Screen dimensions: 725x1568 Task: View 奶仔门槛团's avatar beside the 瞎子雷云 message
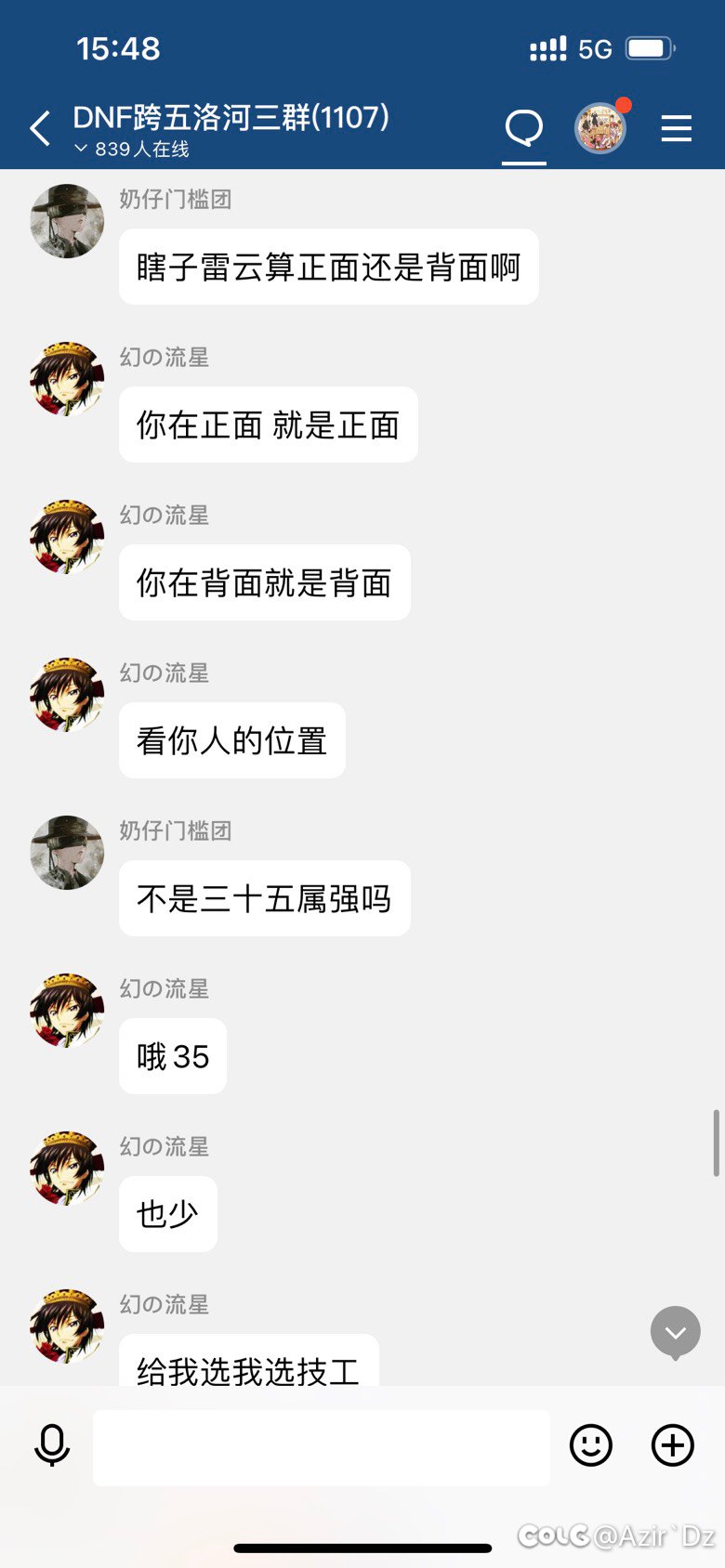[67, 221]
